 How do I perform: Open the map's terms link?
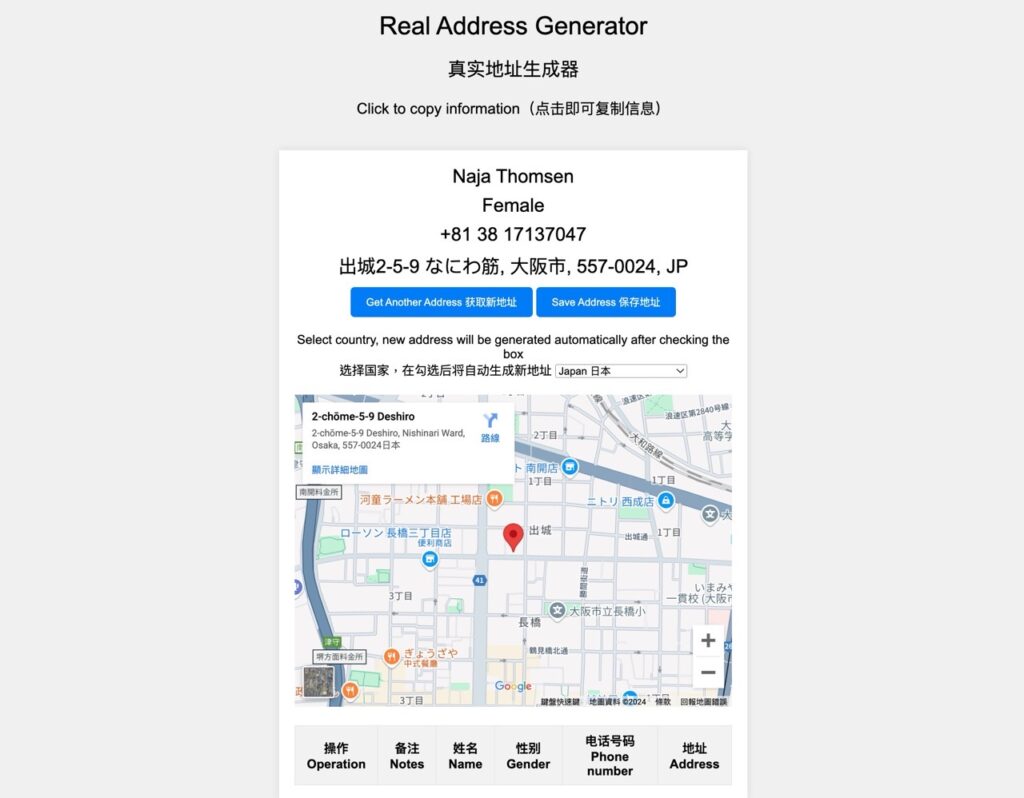[x=663, y=702]
